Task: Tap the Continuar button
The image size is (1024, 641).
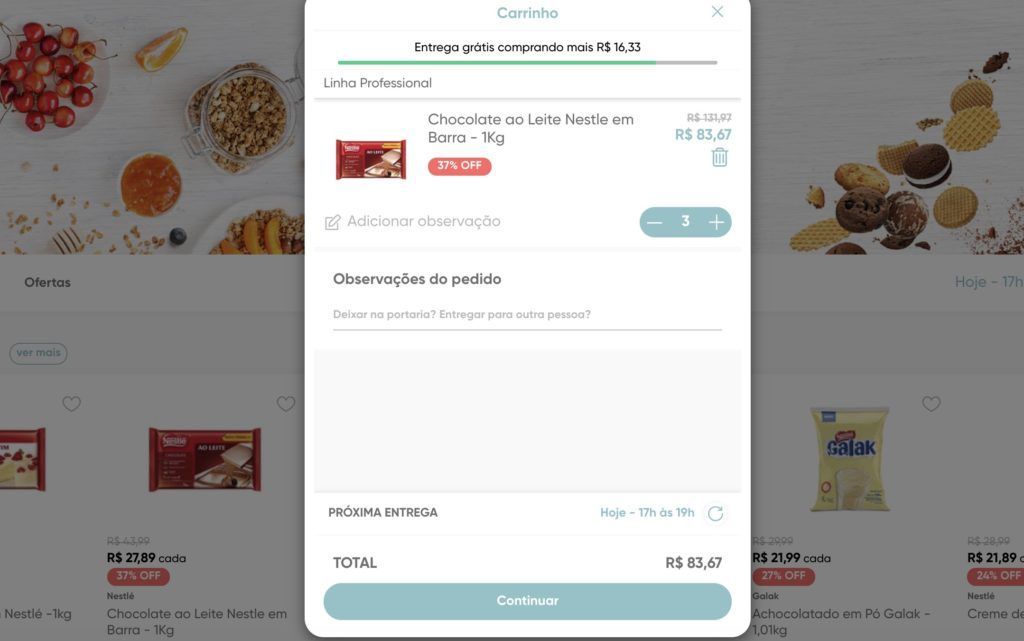Action: coord(527,601)
